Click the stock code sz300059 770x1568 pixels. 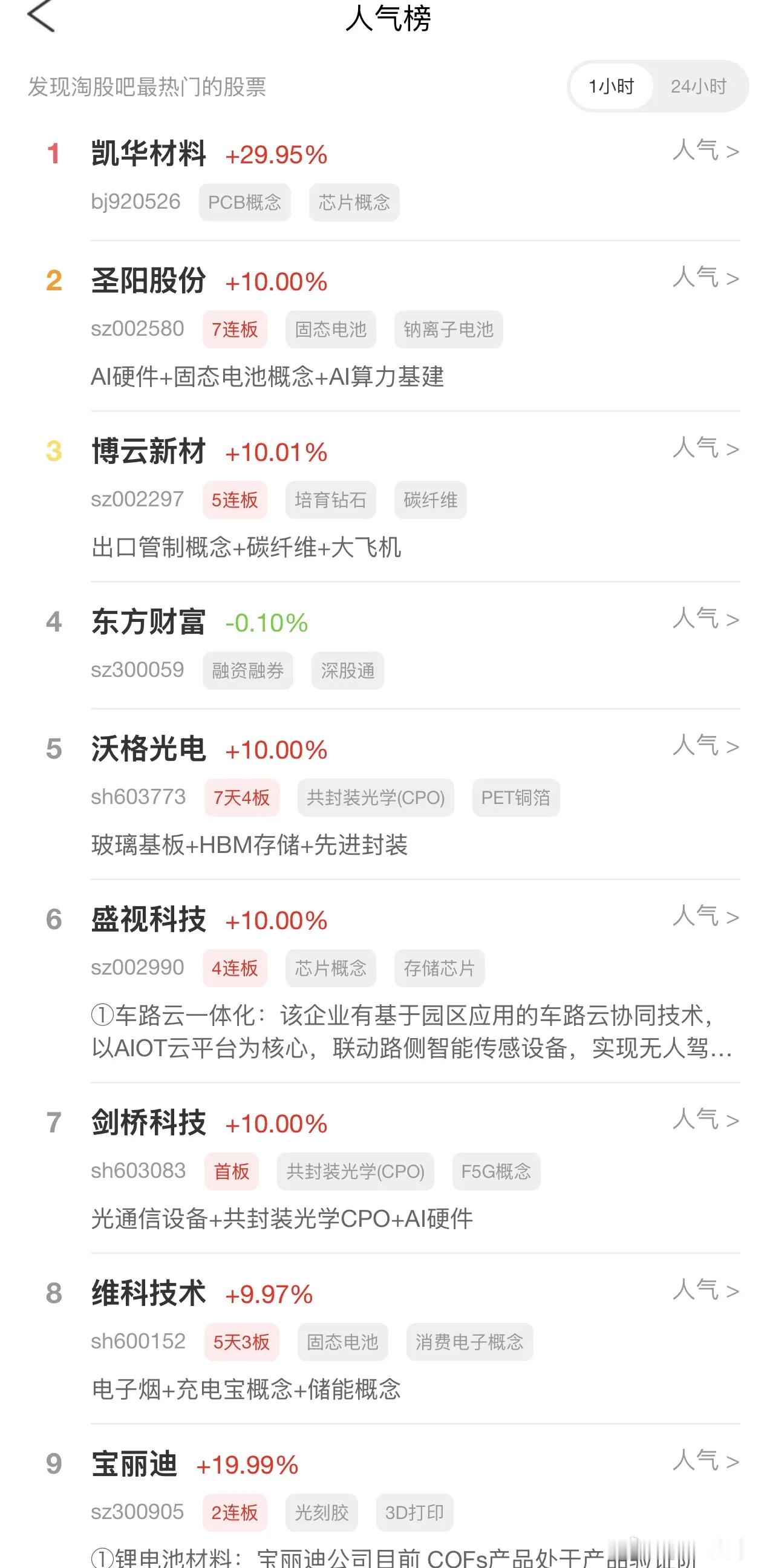137,670
